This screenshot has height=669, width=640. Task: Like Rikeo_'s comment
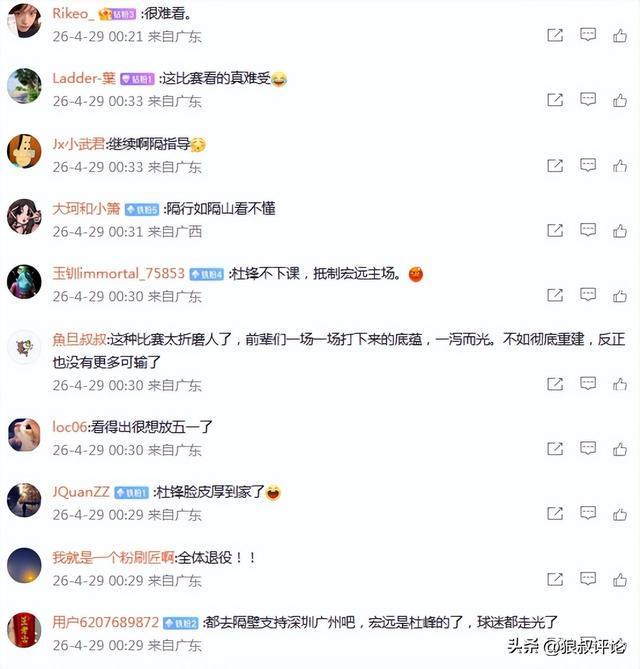coord(621,35)
